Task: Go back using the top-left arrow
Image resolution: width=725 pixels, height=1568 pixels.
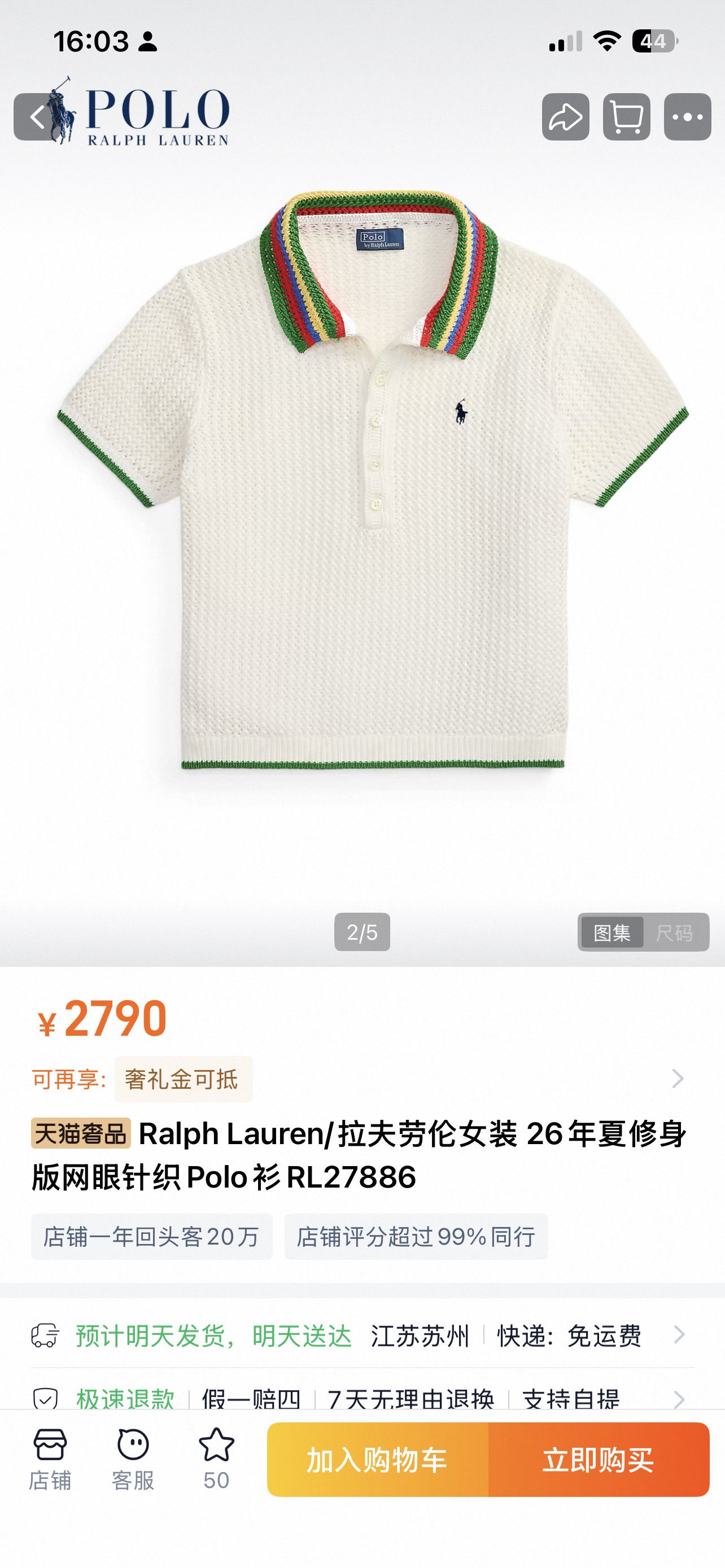Action: point(37,117)
